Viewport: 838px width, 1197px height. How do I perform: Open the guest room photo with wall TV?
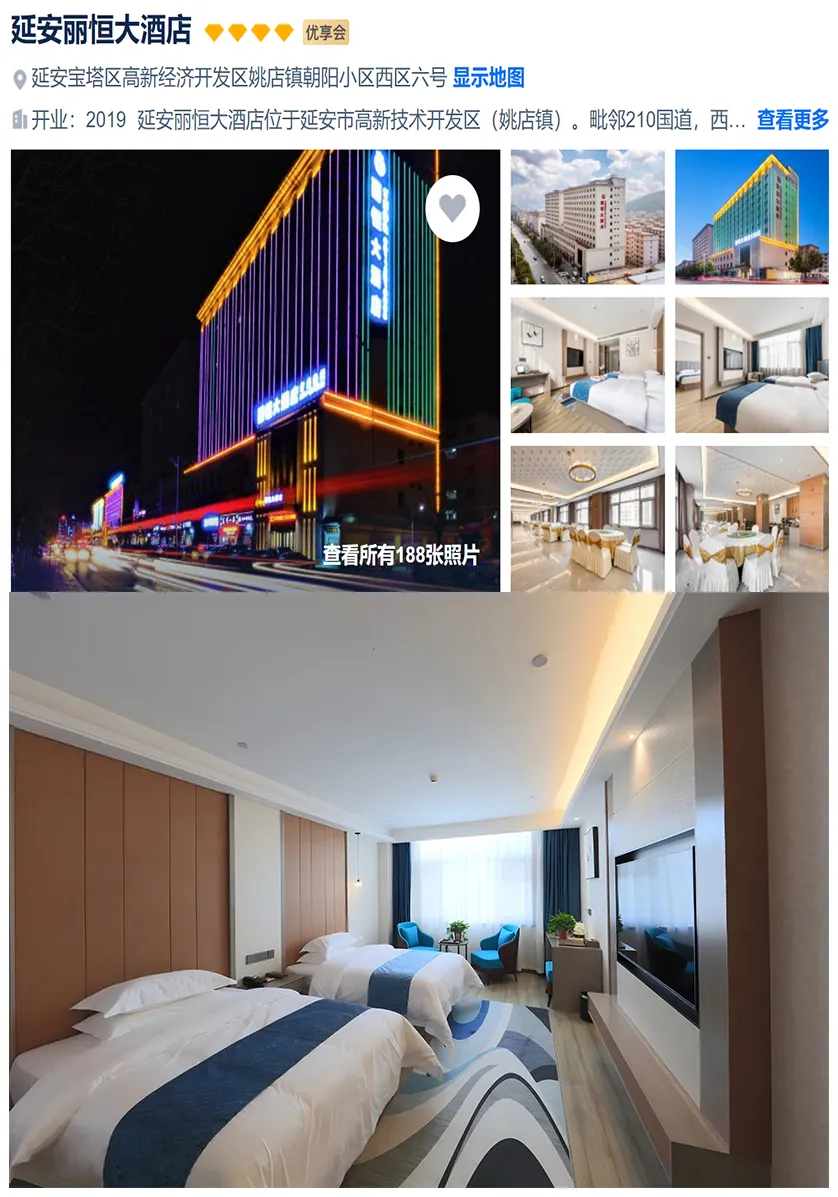click(587, 365)
